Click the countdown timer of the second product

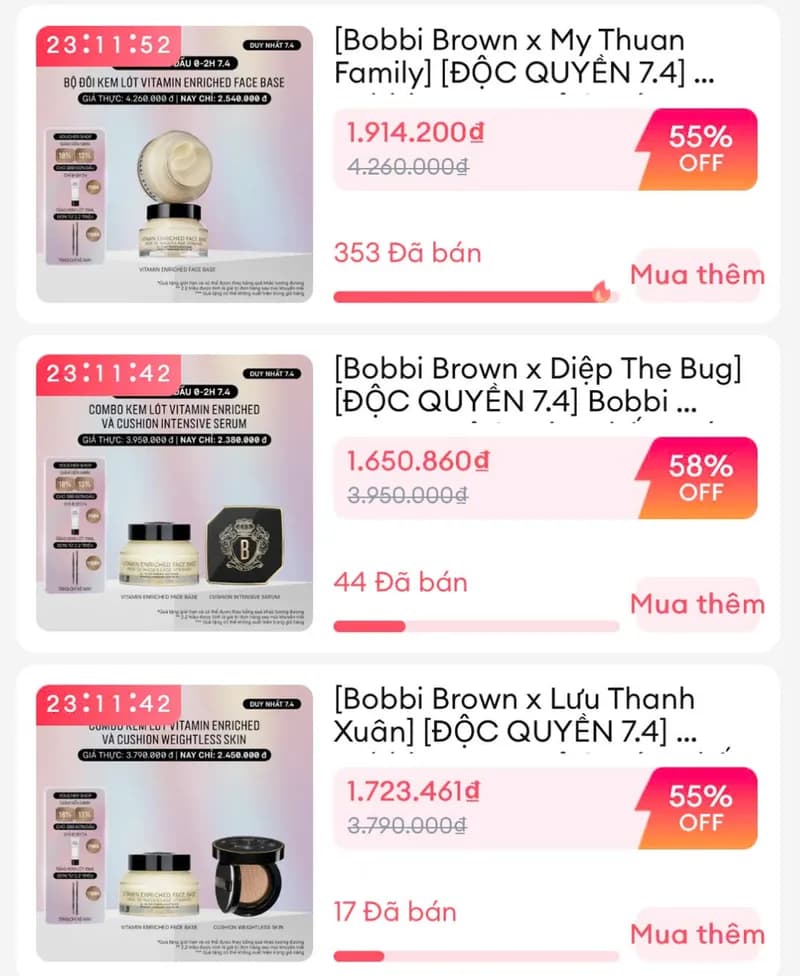coord(108,372)
